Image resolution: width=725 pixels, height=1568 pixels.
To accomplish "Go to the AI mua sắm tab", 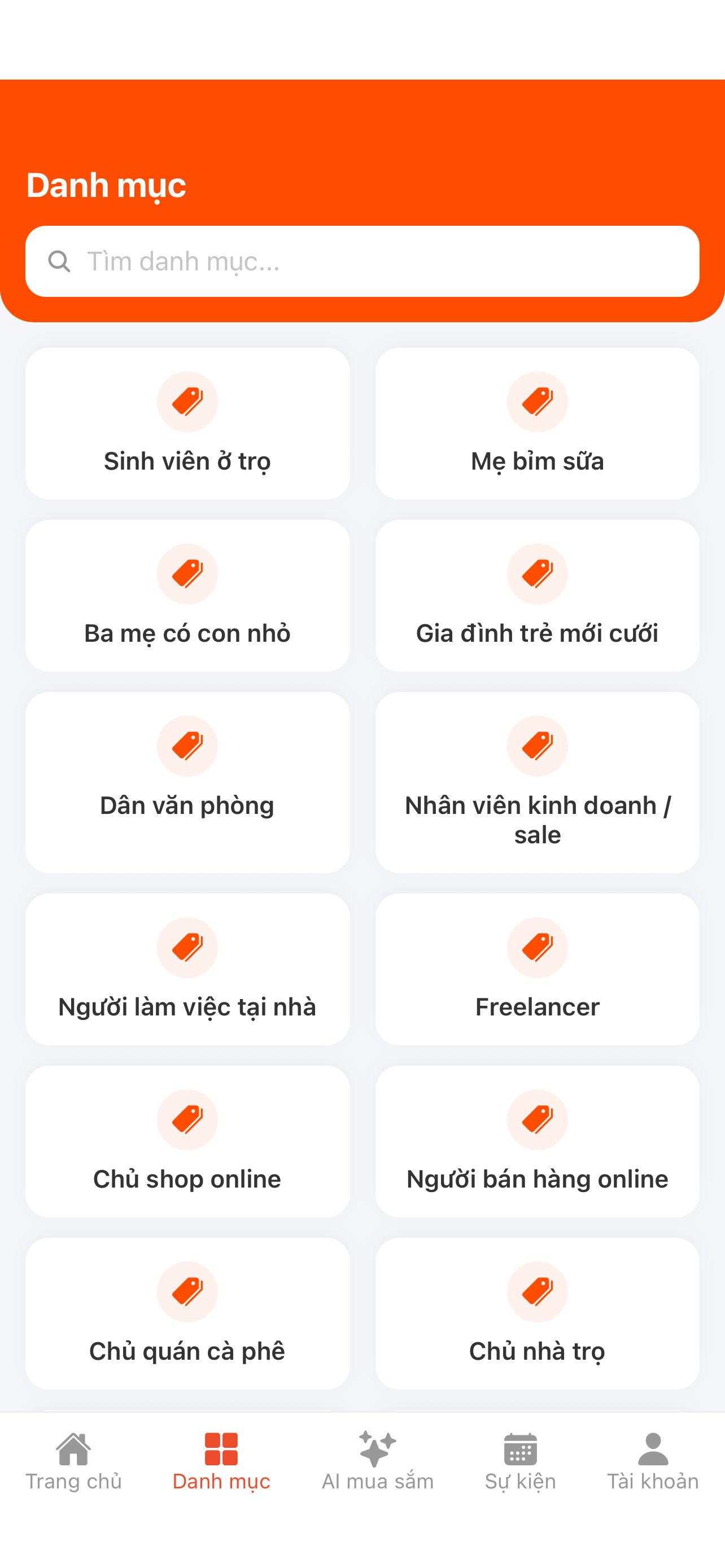I will [x=377, y=1461].
